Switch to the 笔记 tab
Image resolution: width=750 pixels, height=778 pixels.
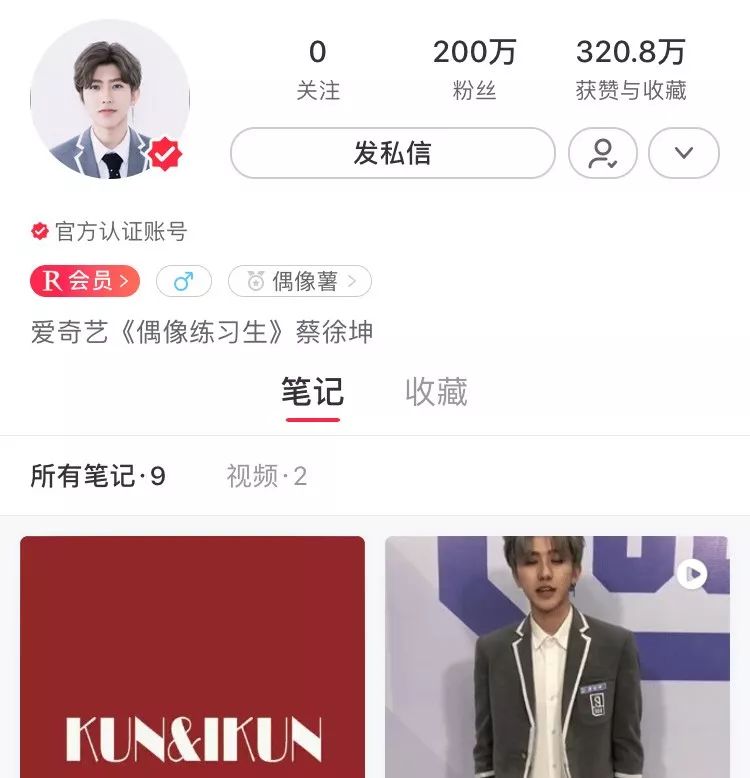pyautogui.click(x=312, y=392)
